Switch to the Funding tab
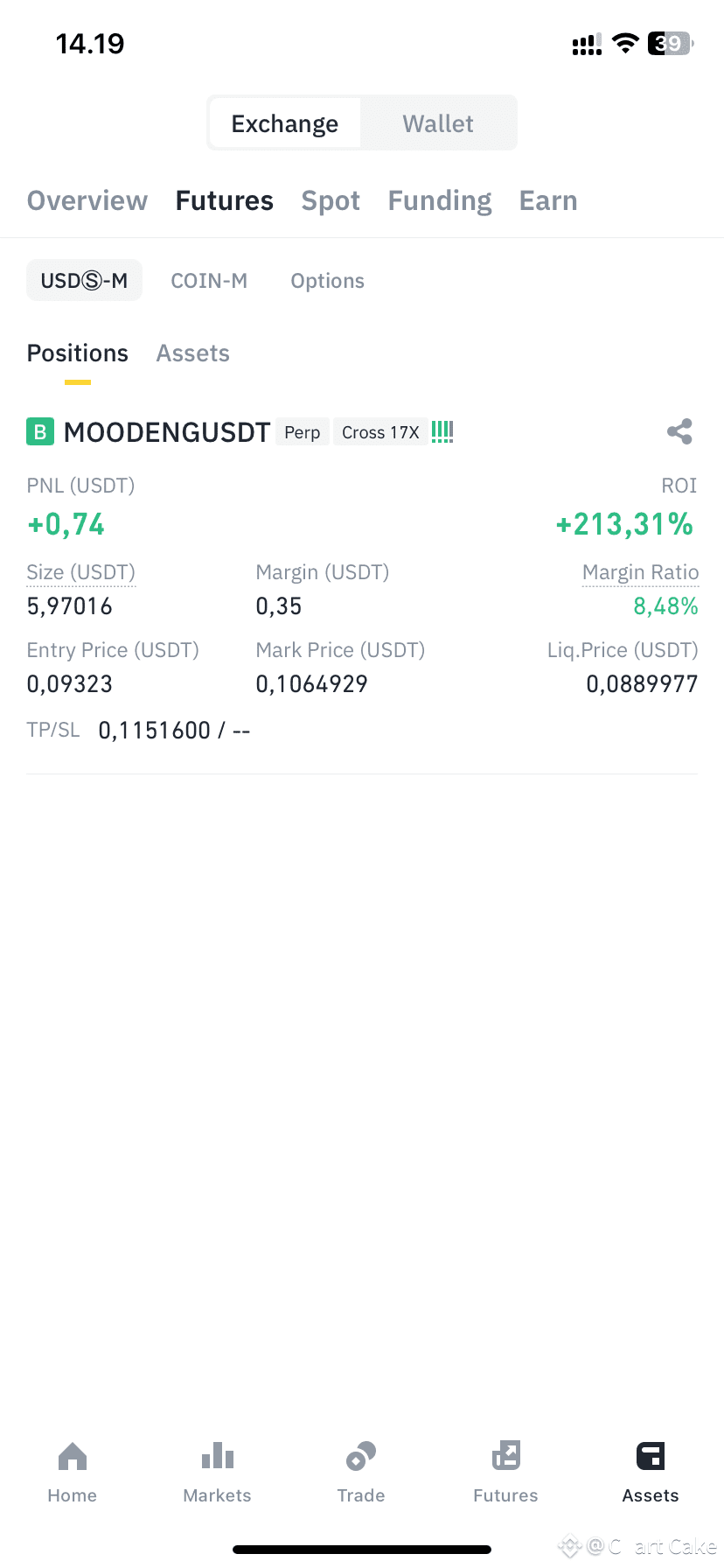Image resolution: width=724 pixels, height=1568 pixels. pyautogui.click(x=439, y=200)
